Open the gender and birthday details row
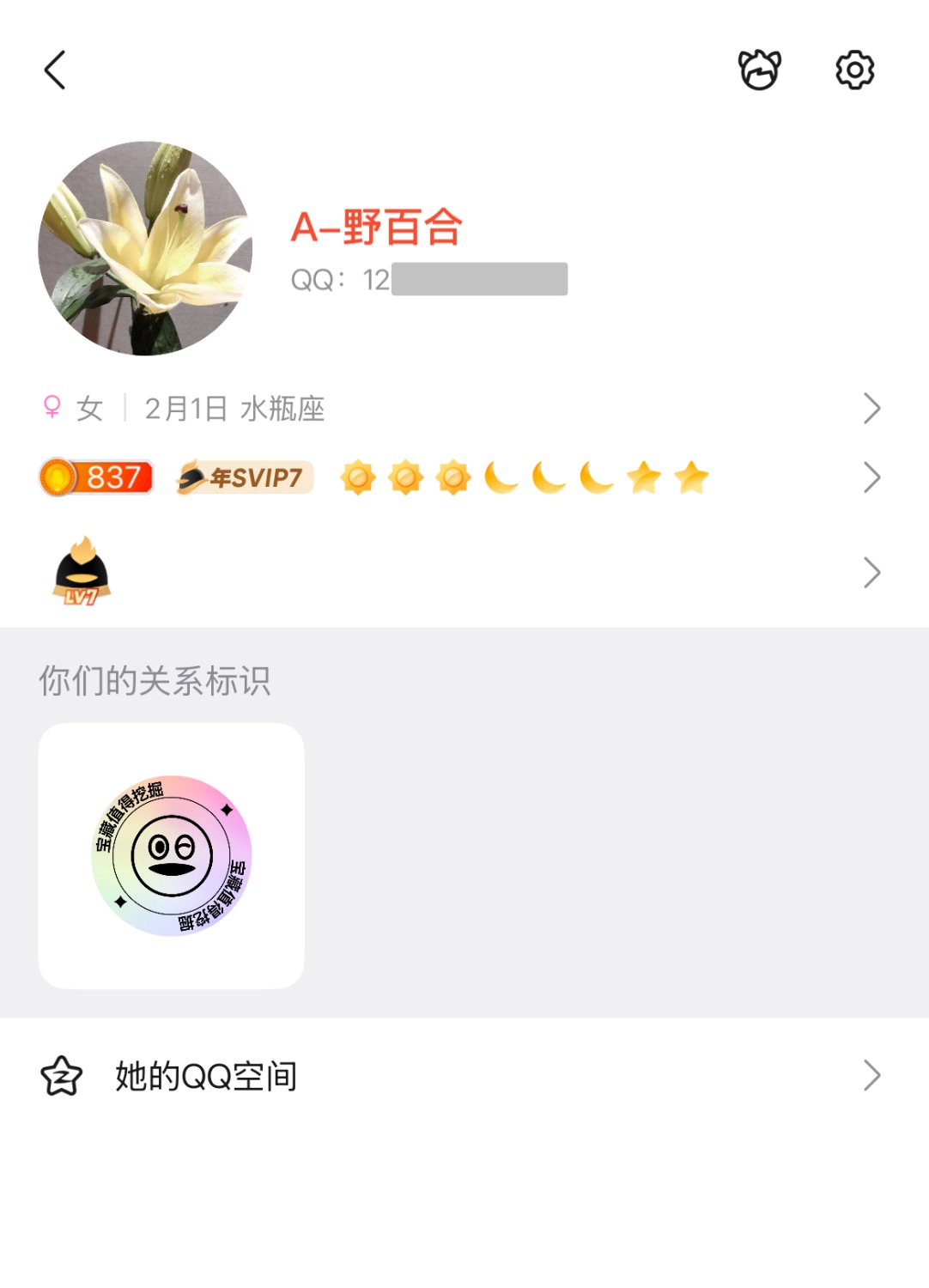 click(x=464, y=409)
